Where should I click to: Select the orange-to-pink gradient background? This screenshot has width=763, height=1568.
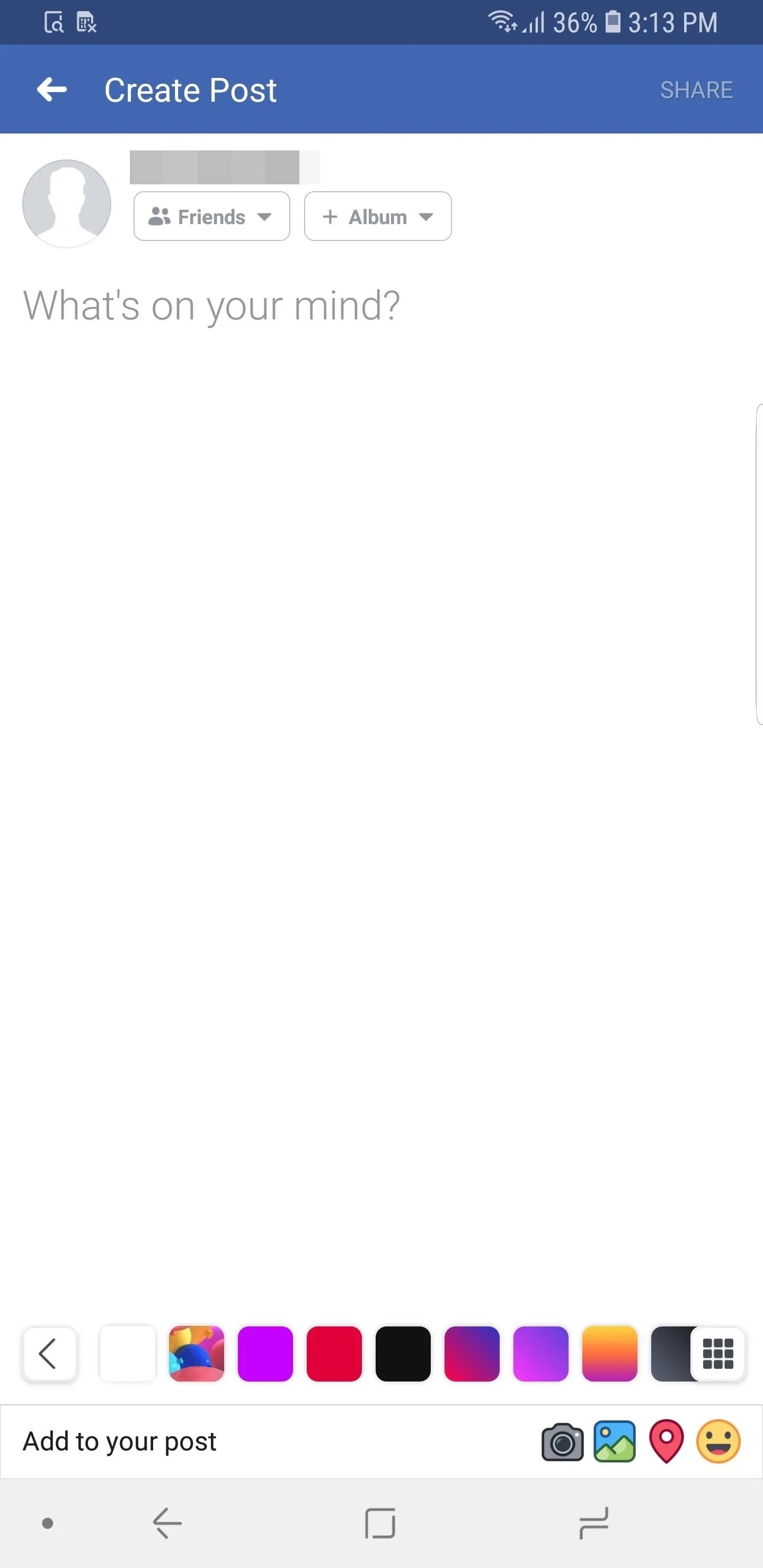[609, 1353]
